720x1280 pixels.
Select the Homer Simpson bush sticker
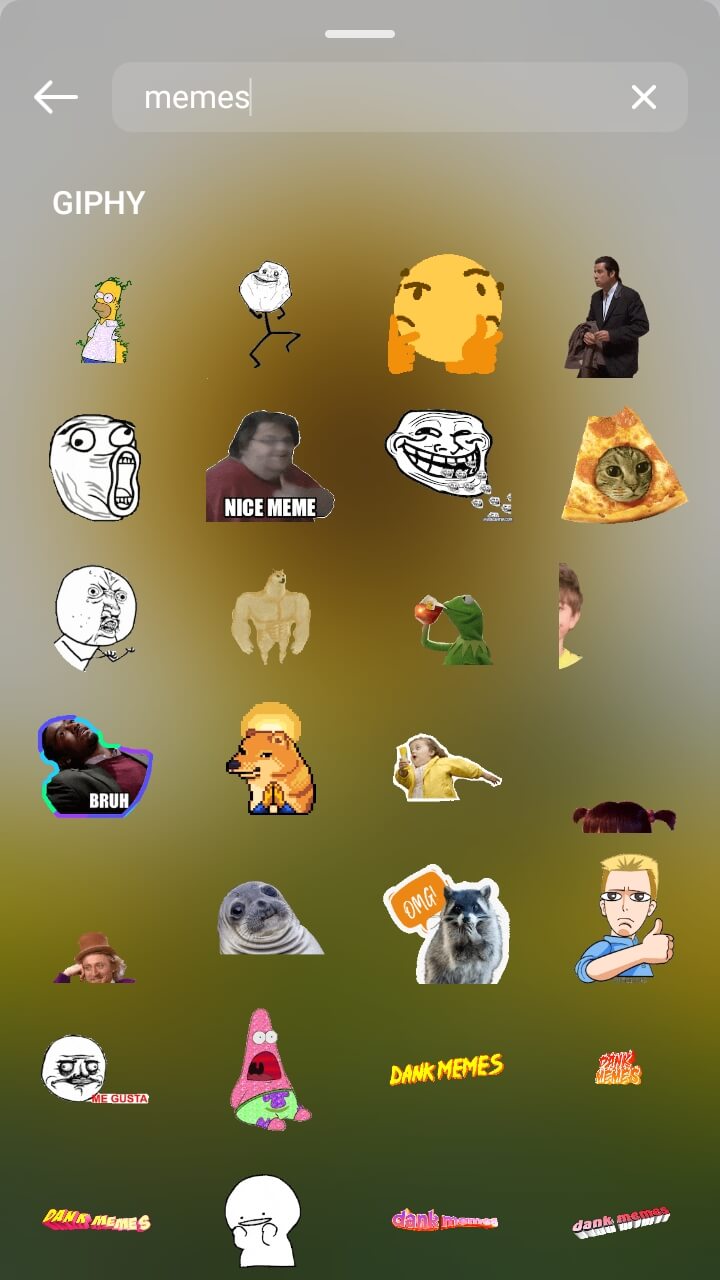pyautogui.click(x=105, y=320)
